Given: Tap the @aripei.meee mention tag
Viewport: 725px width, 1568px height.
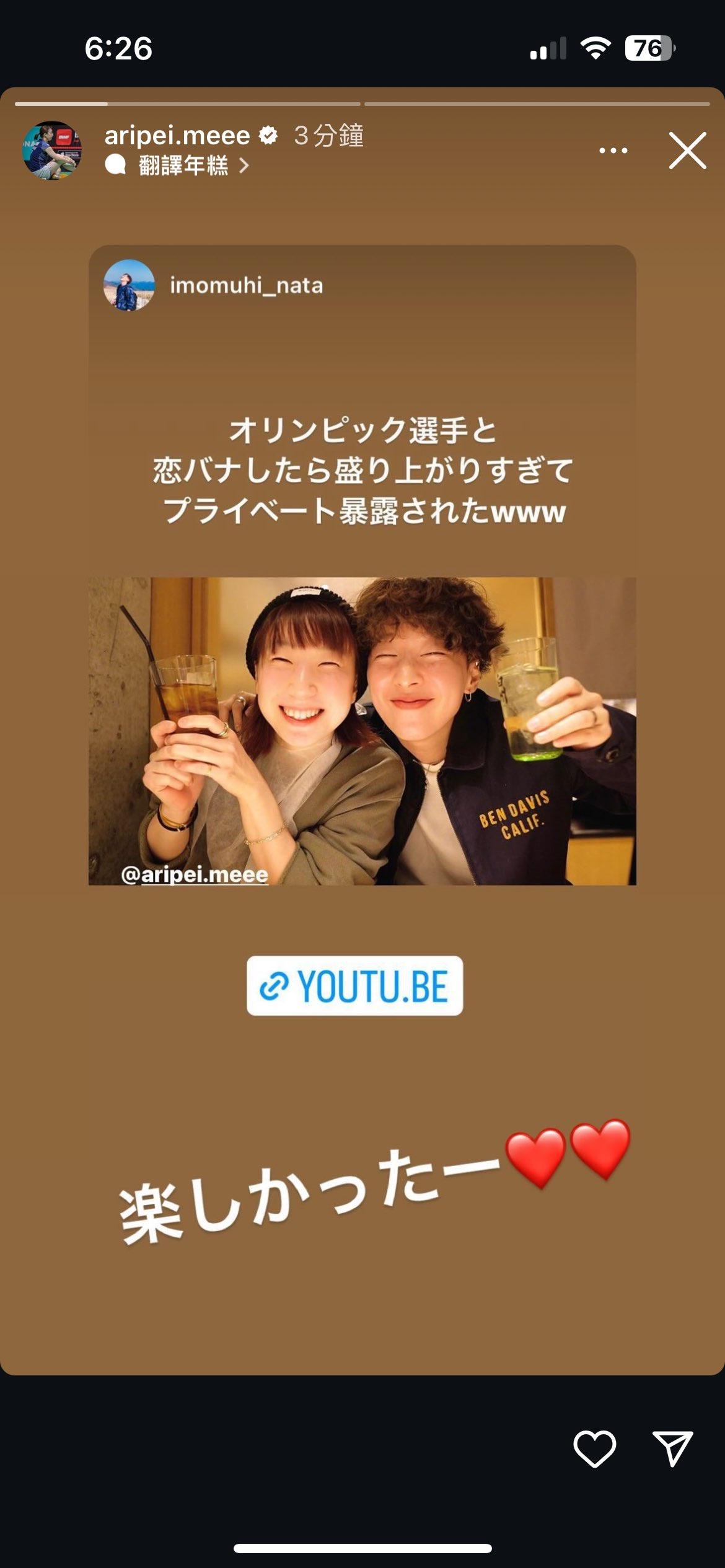Looking at the screenshot, I should [x=195, y=874].
